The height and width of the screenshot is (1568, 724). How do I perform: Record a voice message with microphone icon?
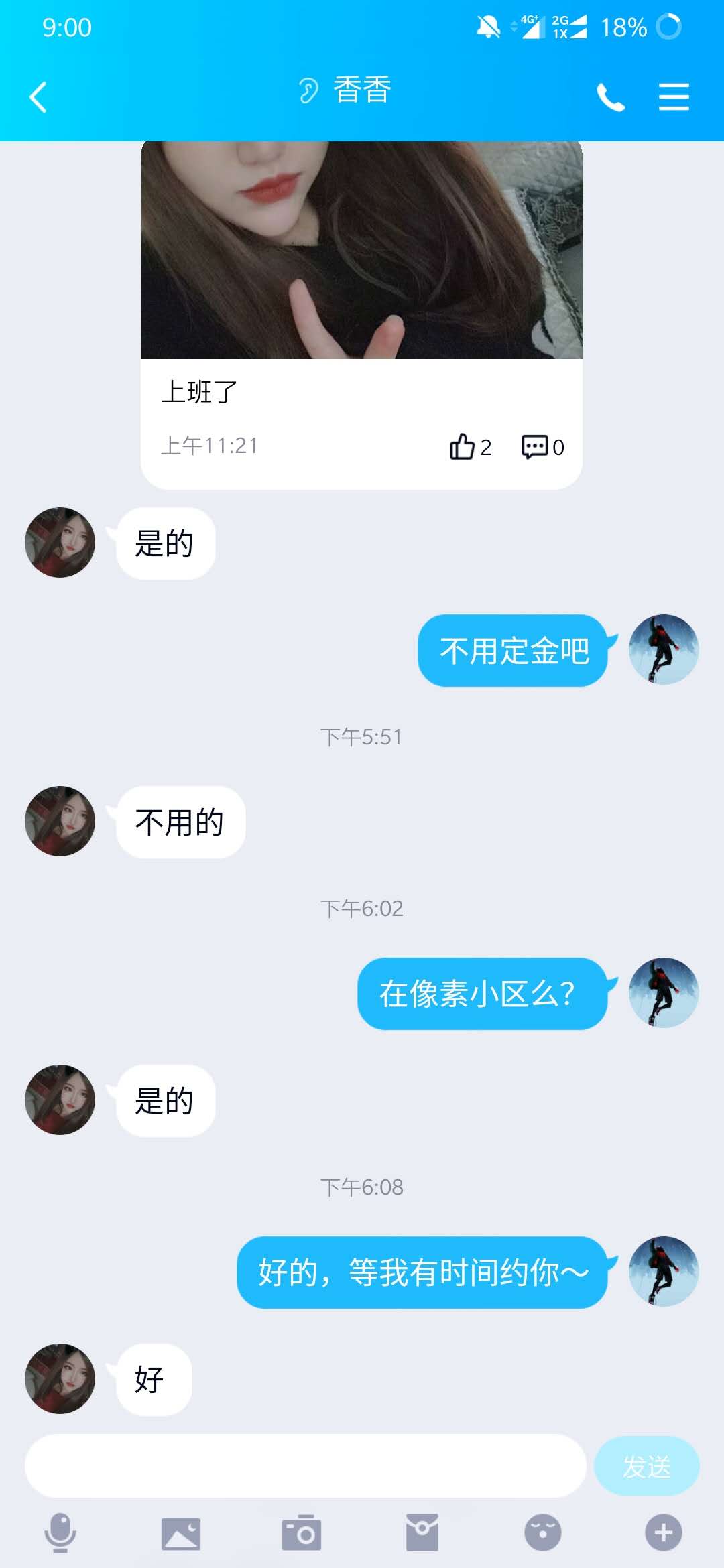click(x=60, y=1532)
